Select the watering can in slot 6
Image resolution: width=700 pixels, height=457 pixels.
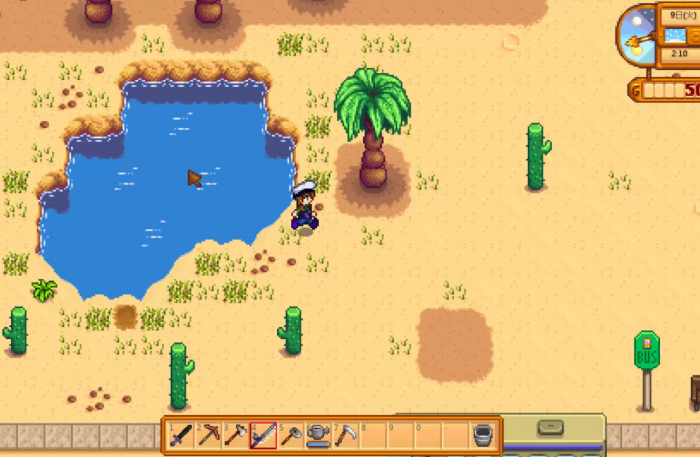click(x=318, y=435)
